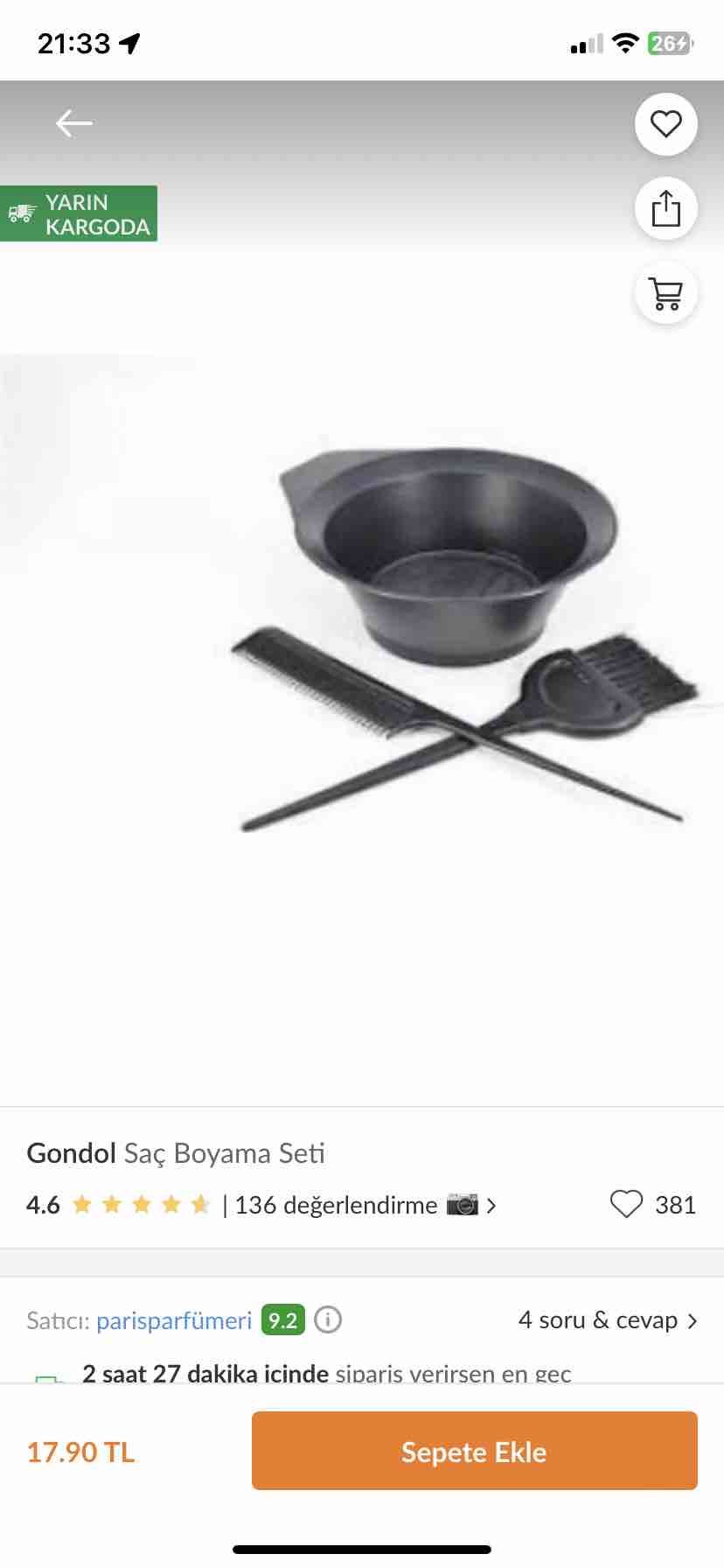Share this product
Image resolution: width=724 pixels, height=1568 pixels.
(665, 208)
